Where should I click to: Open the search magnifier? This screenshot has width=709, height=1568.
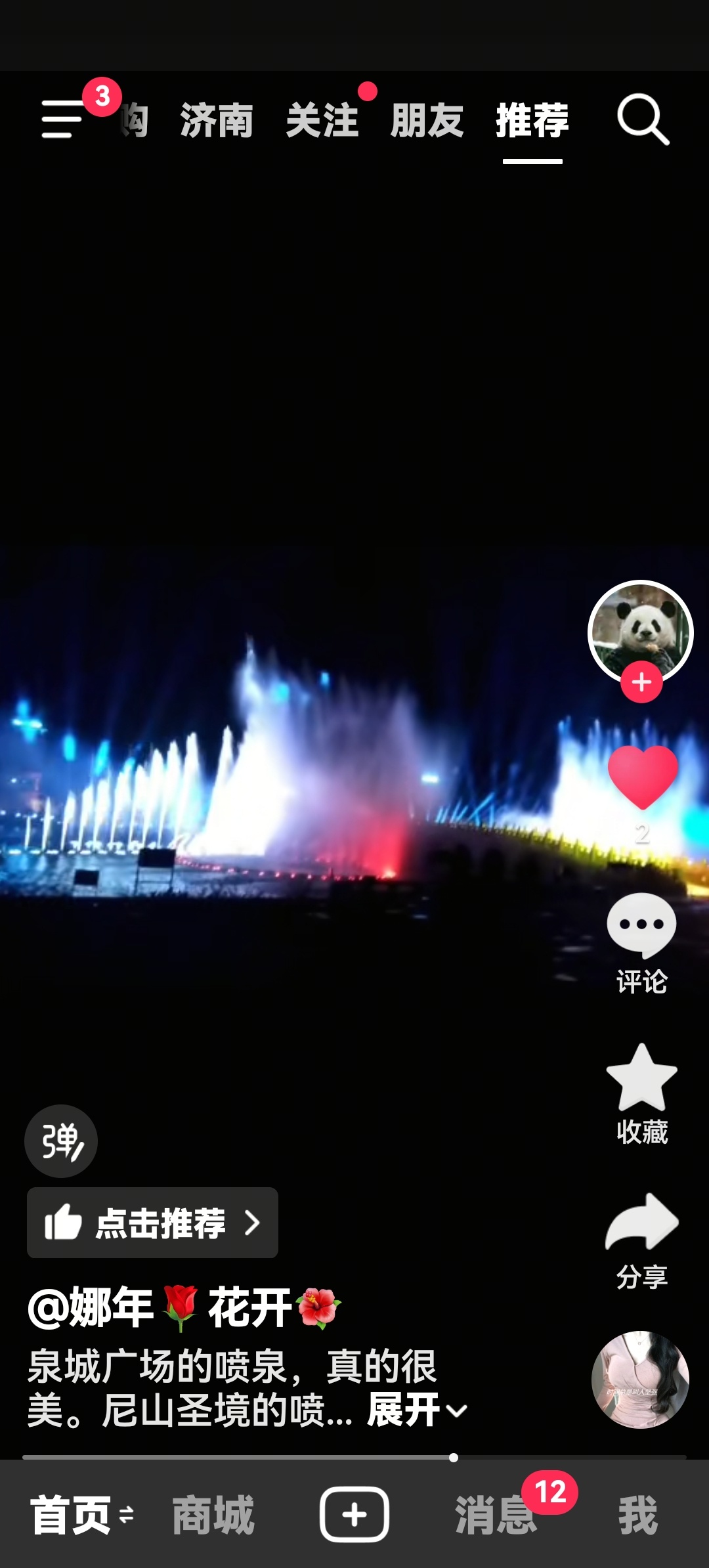(643, 120)
